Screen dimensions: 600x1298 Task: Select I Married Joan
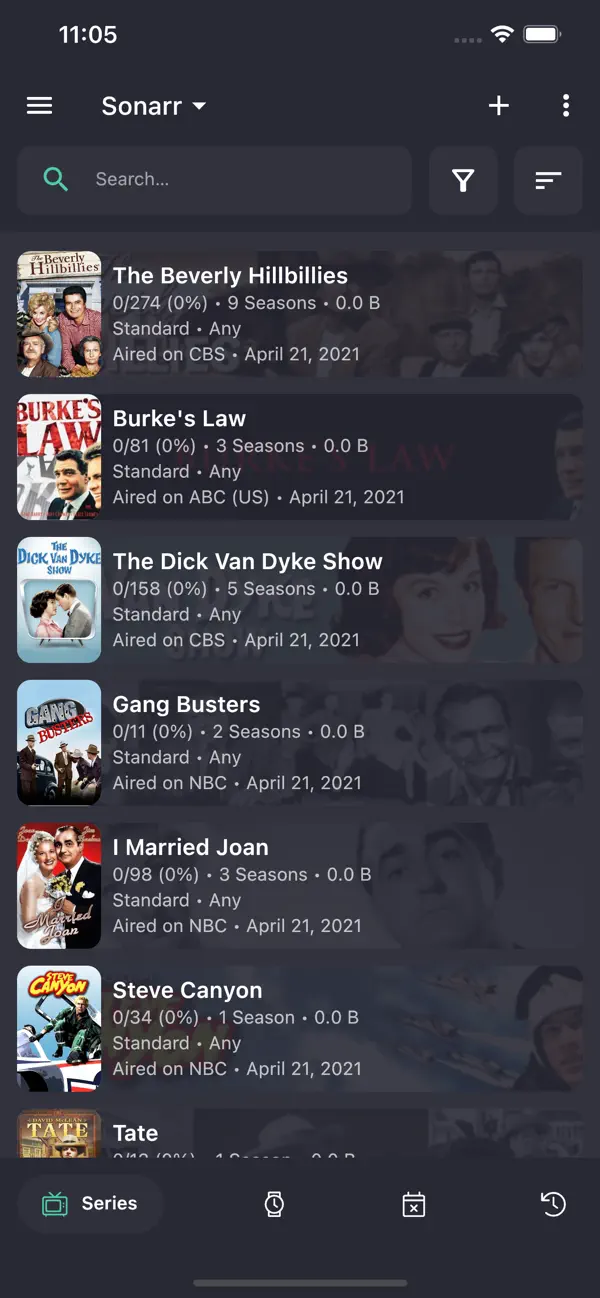pos(300,886)
